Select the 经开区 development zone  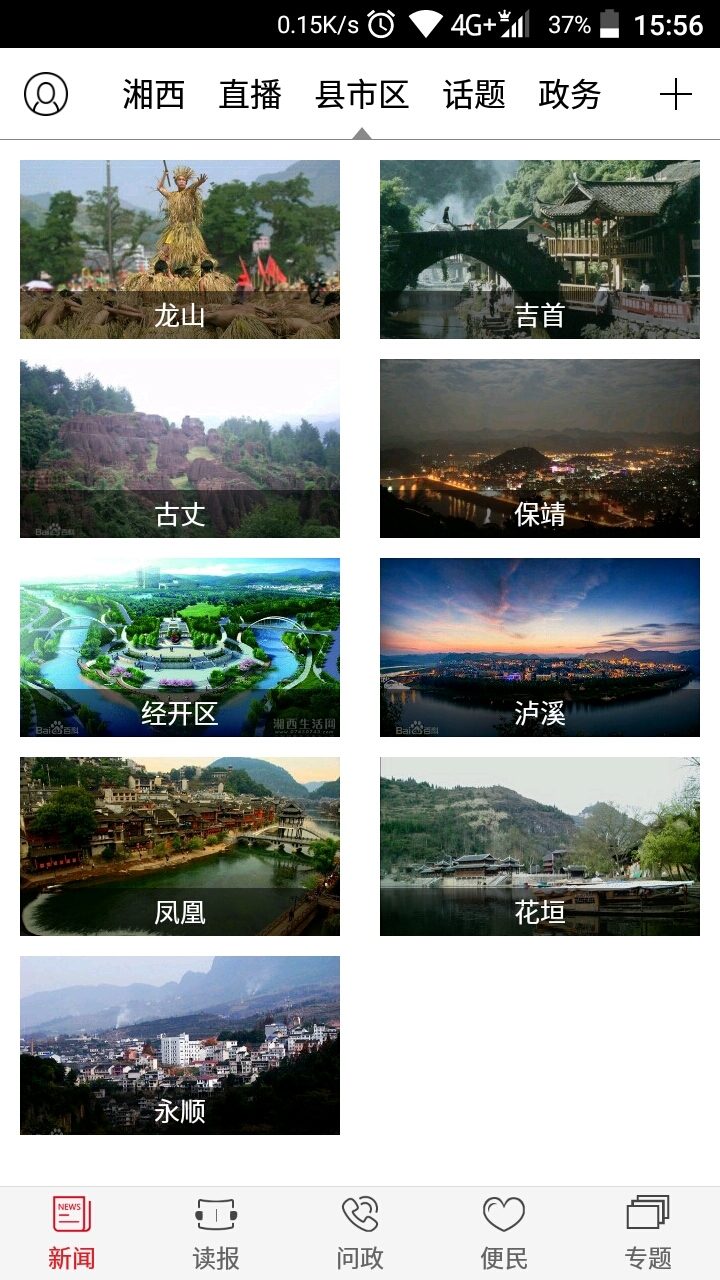click(x=179, y=646)
